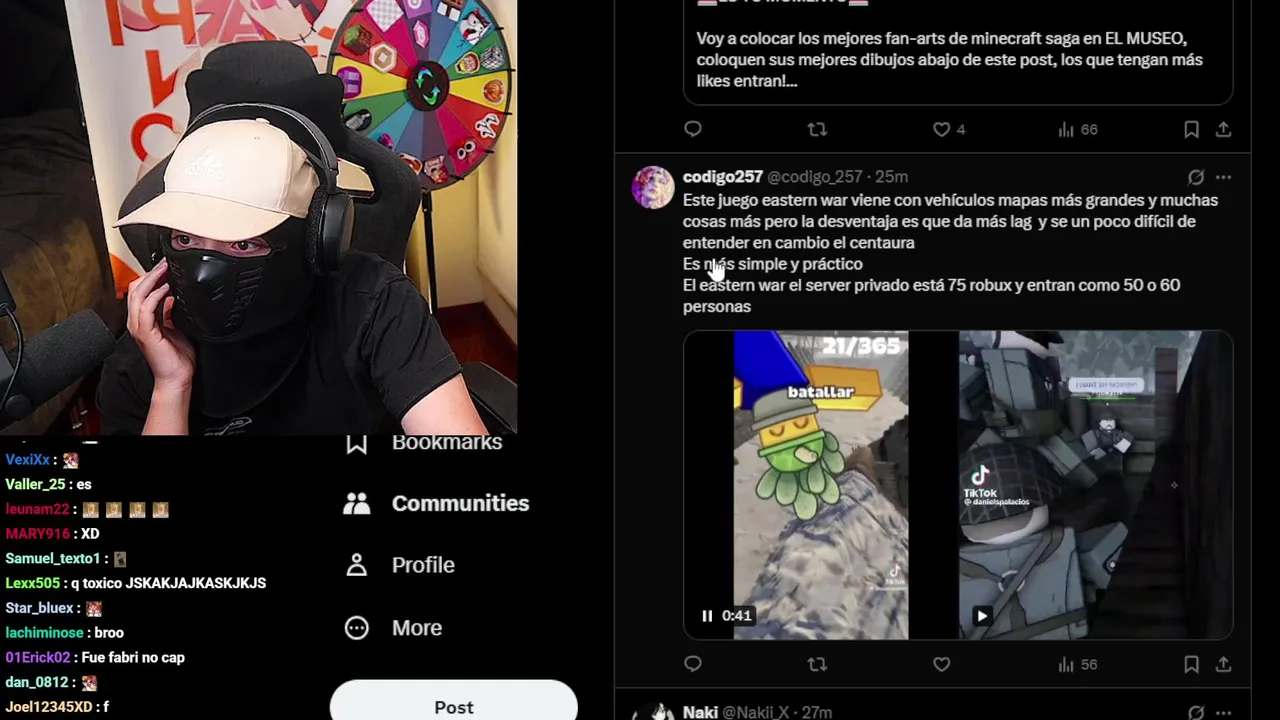Viewport: 1280px width, 720px height.
Task: Like the minecraft fan-arts post
Action: pyautogui.click(x=941, y=129)
